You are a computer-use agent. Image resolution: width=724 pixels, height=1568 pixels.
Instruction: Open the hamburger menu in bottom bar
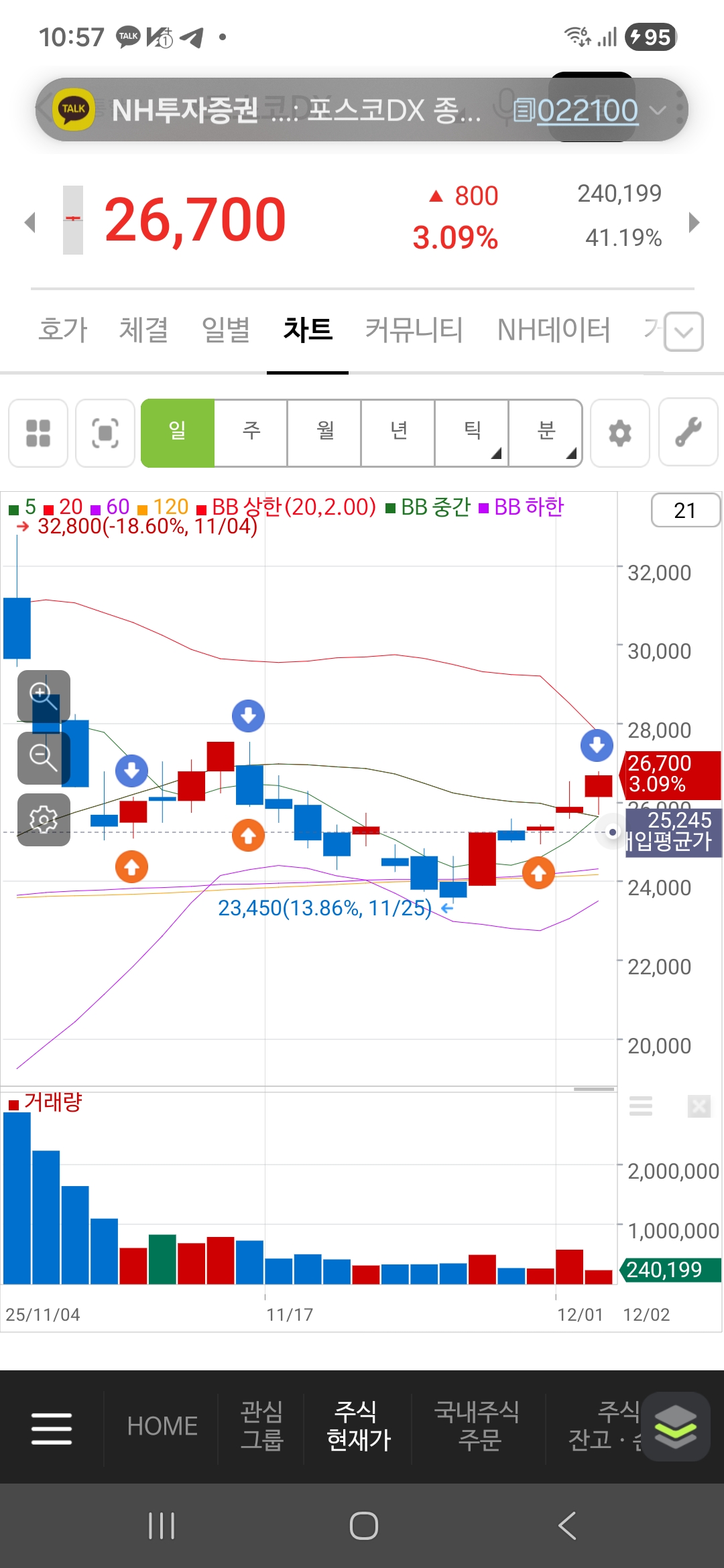click(52, 1428)
